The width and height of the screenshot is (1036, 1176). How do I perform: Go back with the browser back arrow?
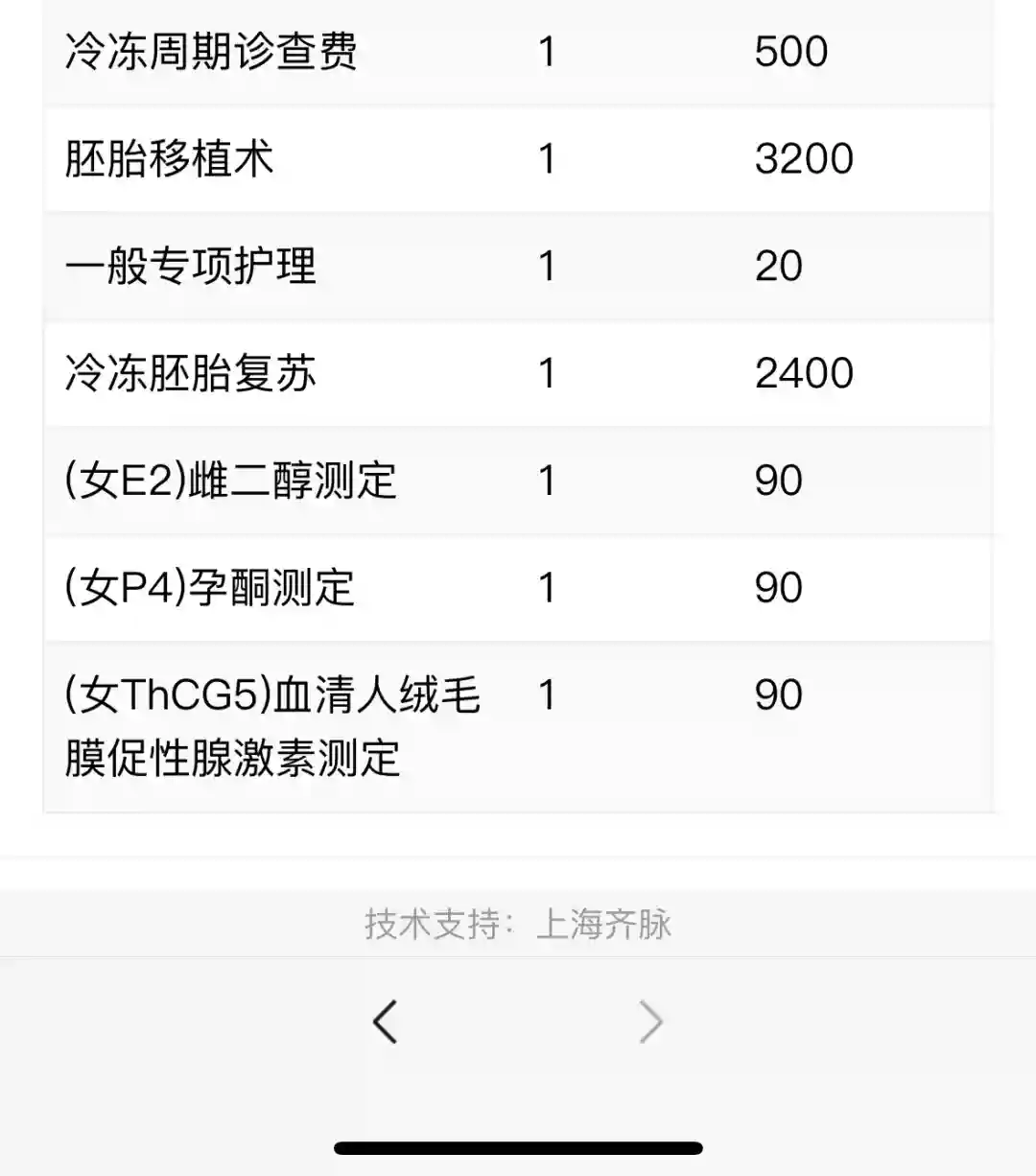coord(386,1022)
